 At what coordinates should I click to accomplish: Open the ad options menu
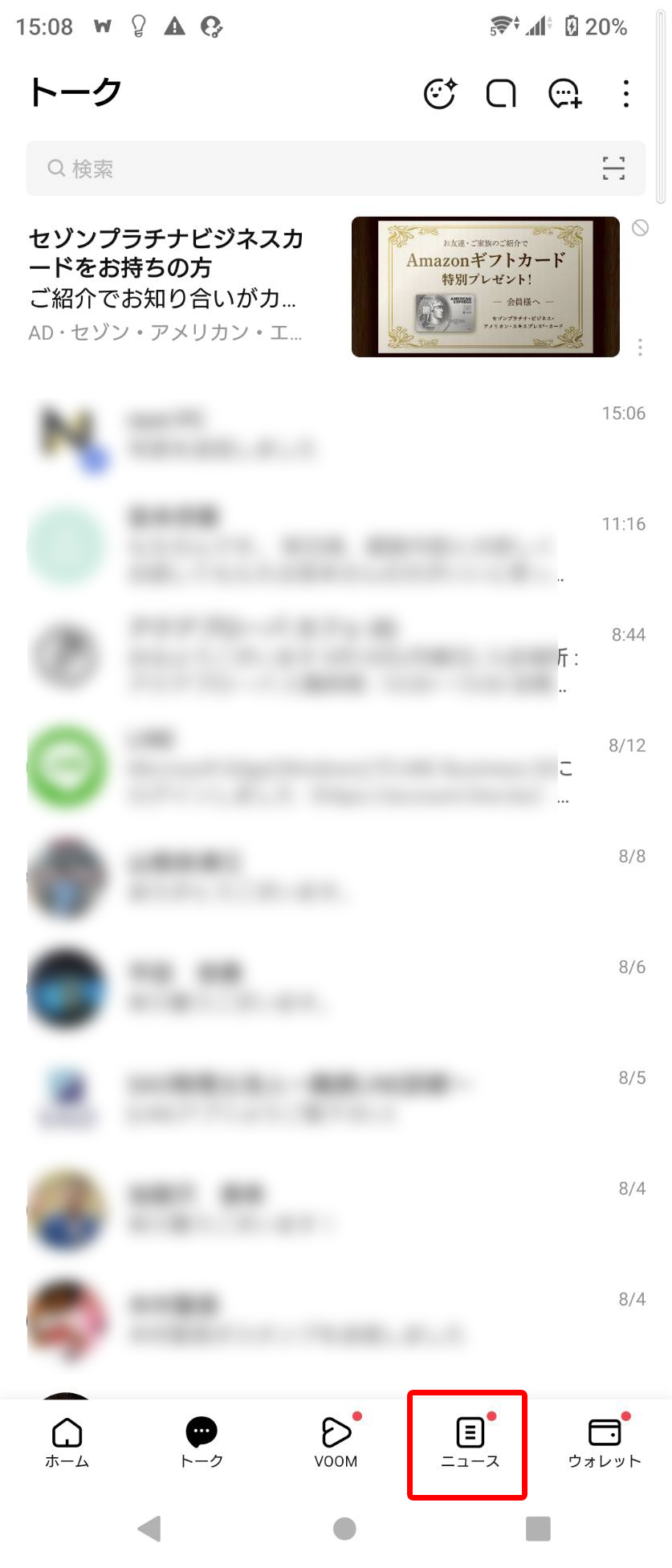(x=640, y=347)
